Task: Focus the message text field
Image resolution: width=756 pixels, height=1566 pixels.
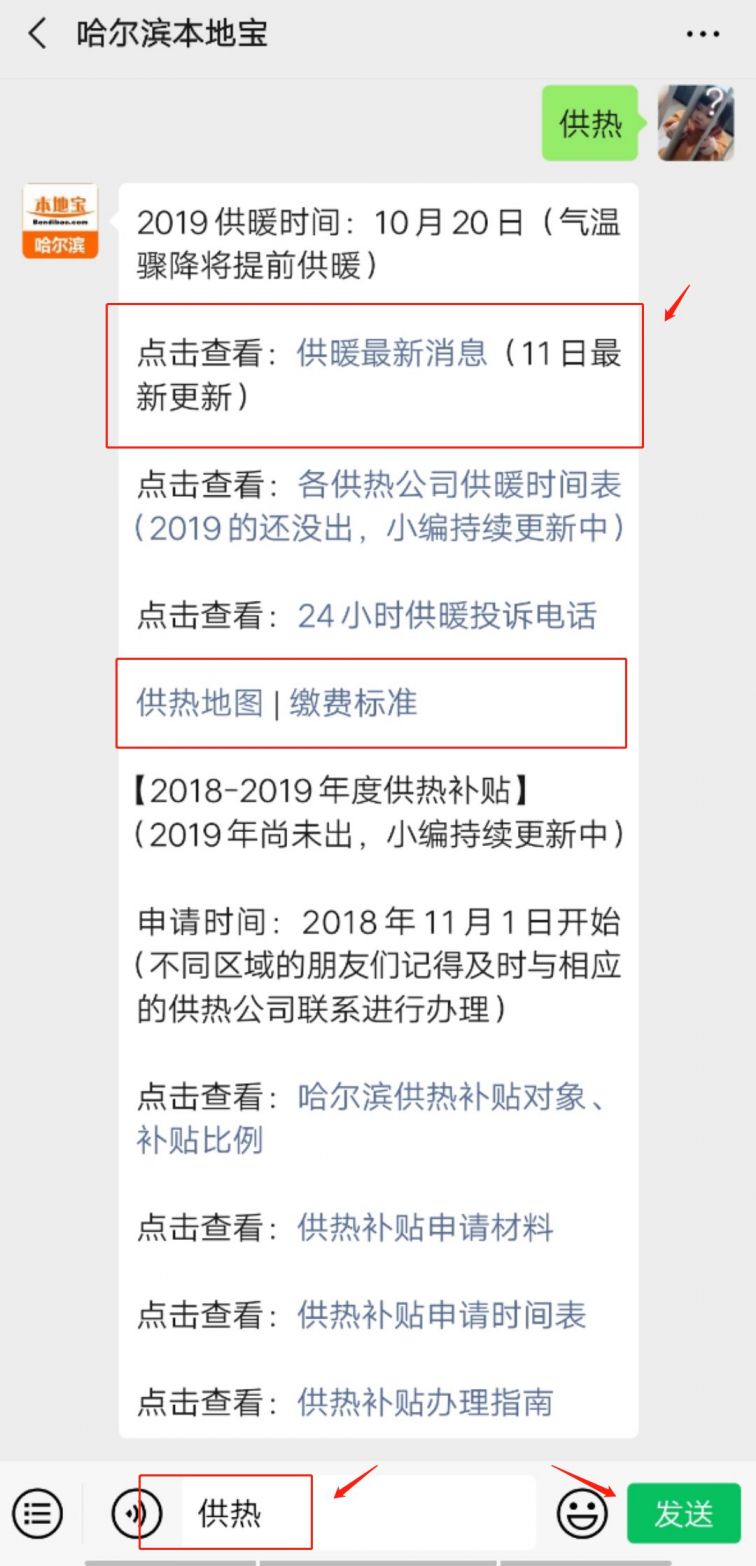Action: (x=359, y=1513)
